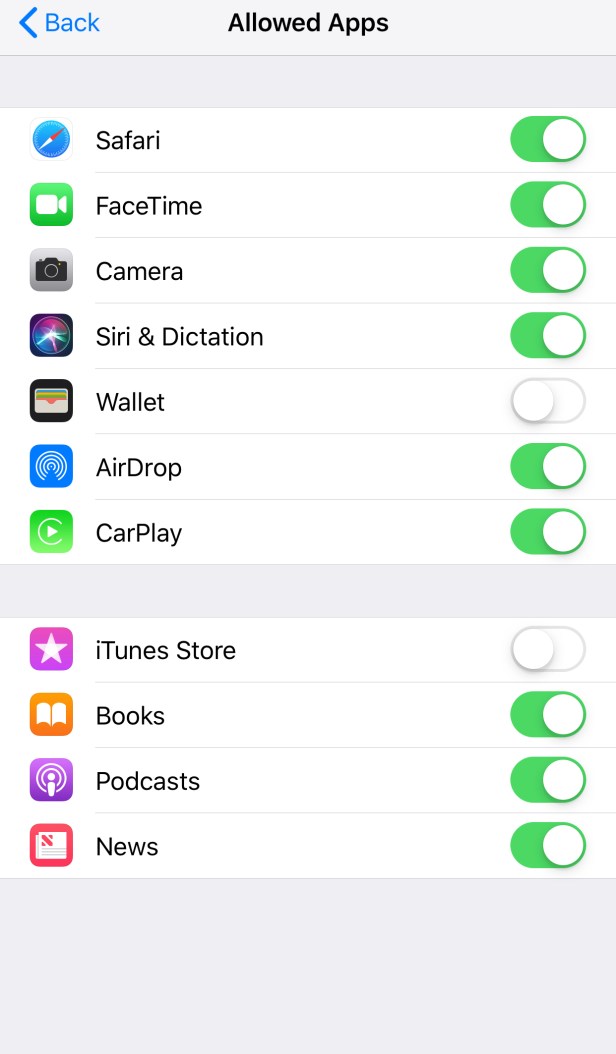Turn off the News switch

547,846
